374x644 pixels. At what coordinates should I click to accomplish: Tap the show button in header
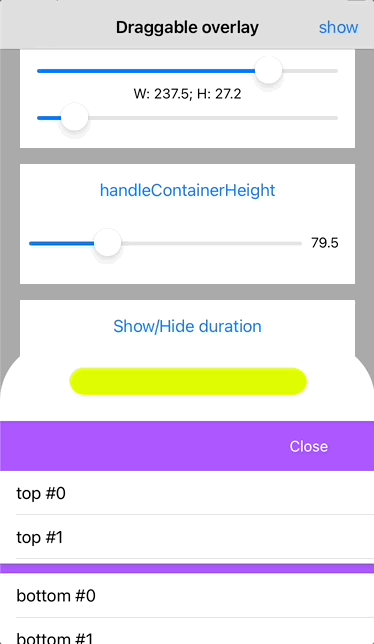[x=338, y=28]
